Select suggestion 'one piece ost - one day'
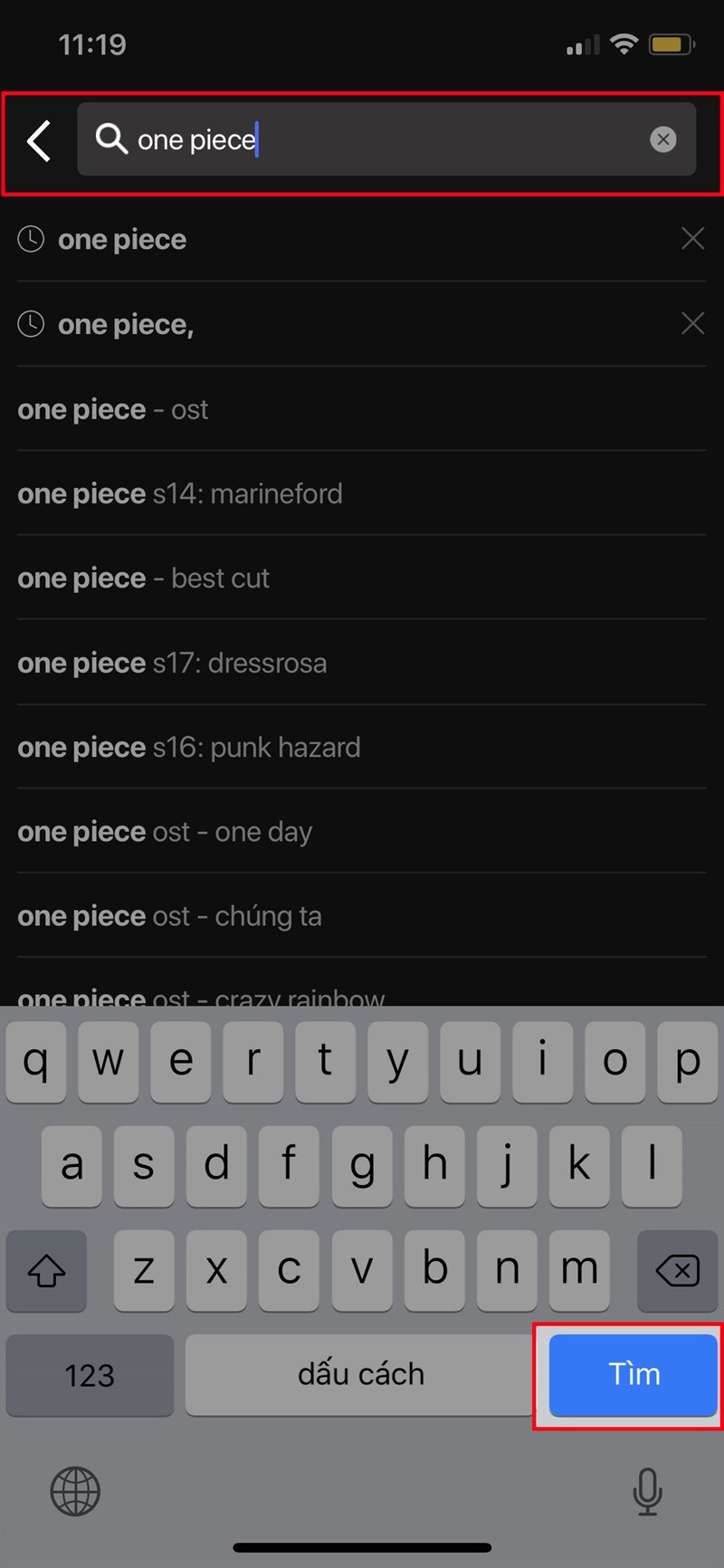Viewport: 724px width, 1568px height. coord(165,831)
